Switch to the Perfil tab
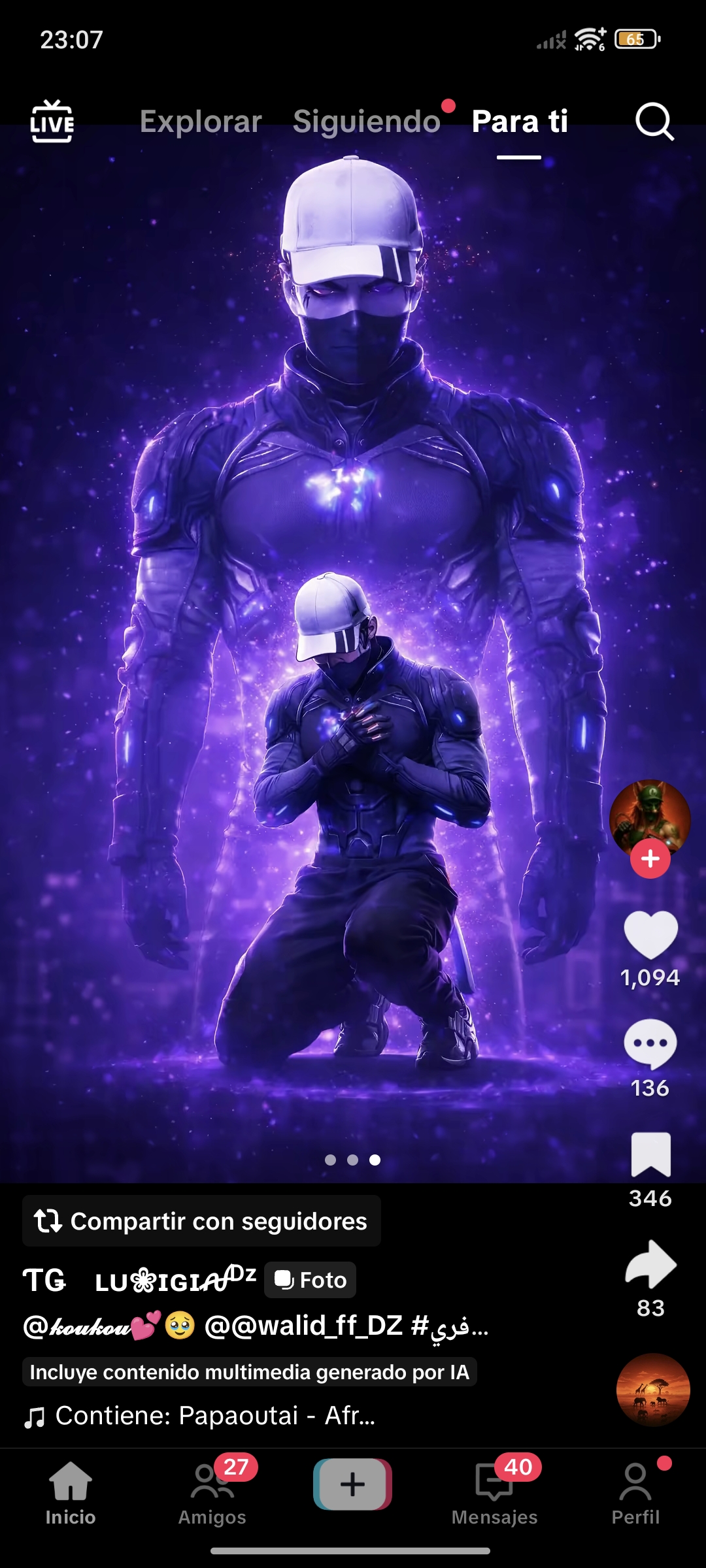This screenshot has width=706, height=1568. pyautogui.click(x=635, y=1492)
